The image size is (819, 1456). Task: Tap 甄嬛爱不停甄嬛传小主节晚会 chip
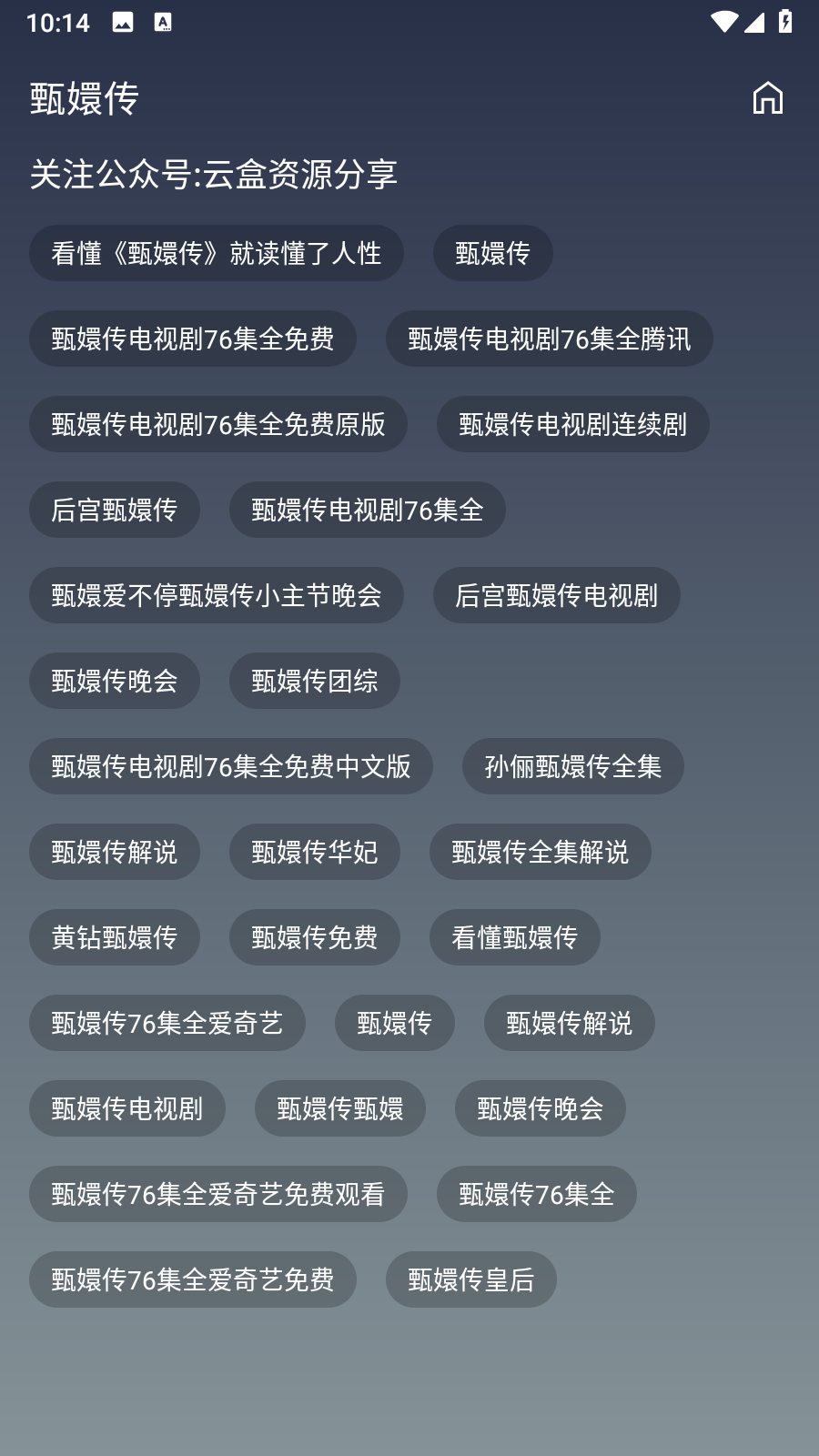pyautogui.click(x=216, y=595)
